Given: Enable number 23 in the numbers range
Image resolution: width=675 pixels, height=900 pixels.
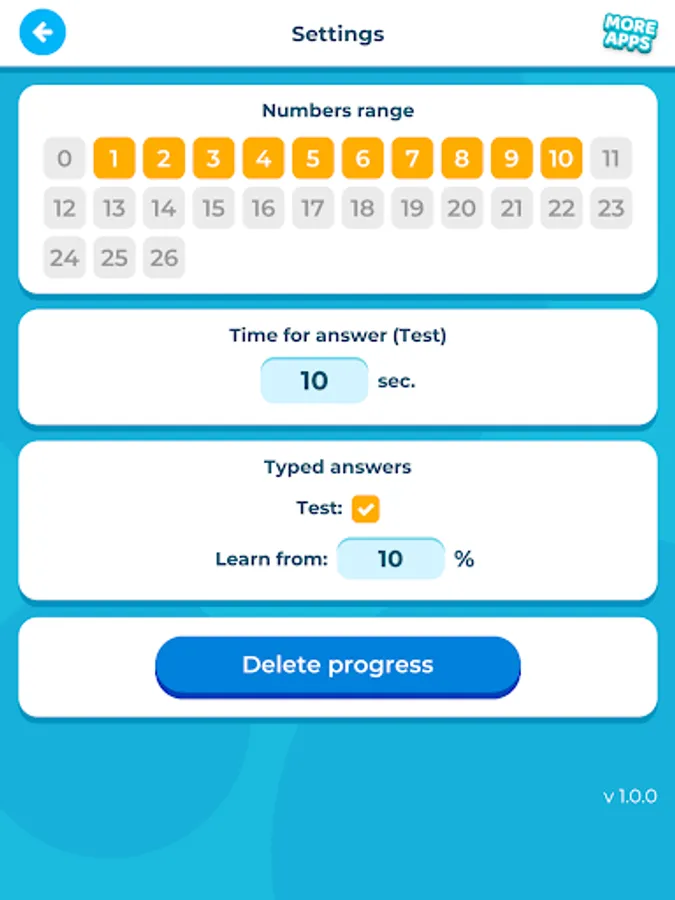Looking at the screenshot, I should coord(611,209).
